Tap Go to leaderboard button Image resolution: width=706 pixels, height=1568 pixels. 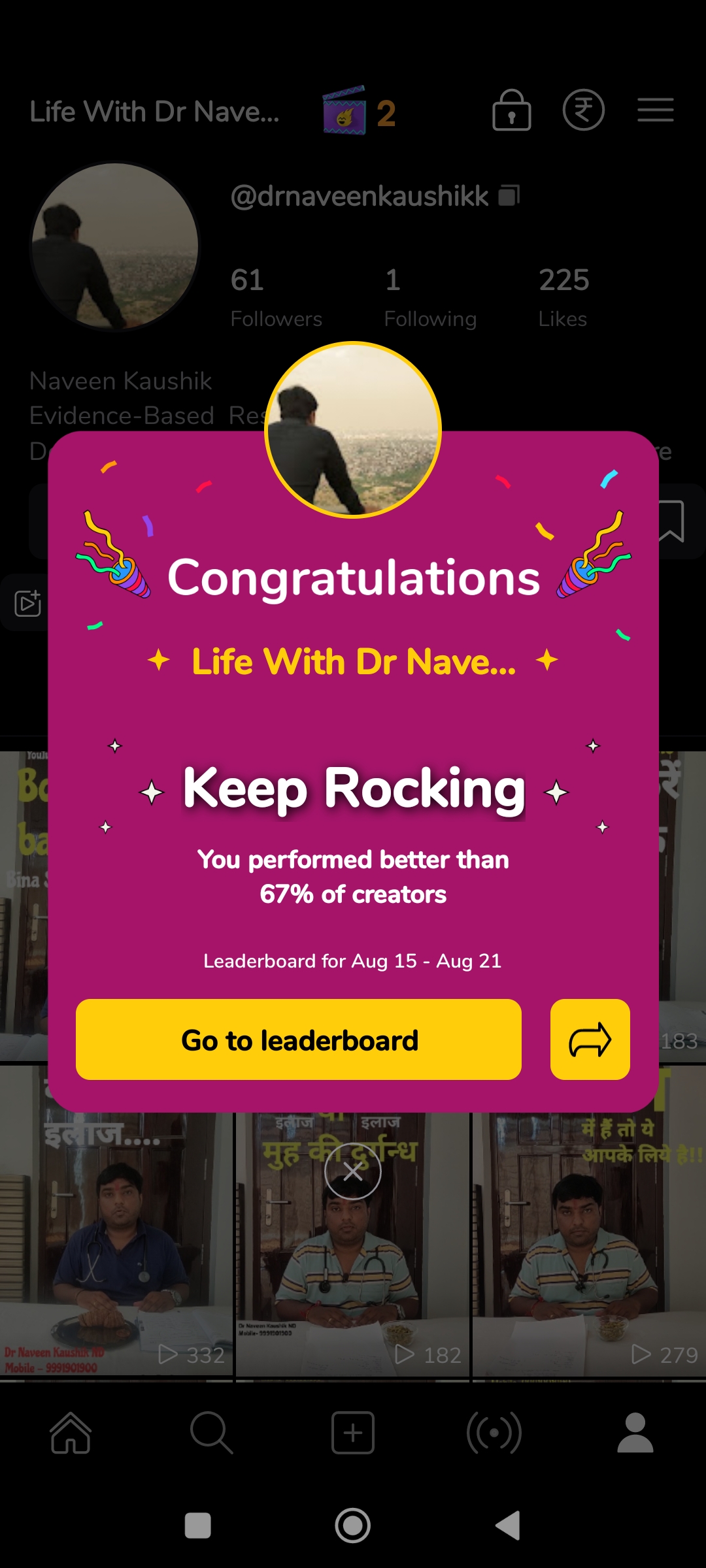coord(299,1039)
